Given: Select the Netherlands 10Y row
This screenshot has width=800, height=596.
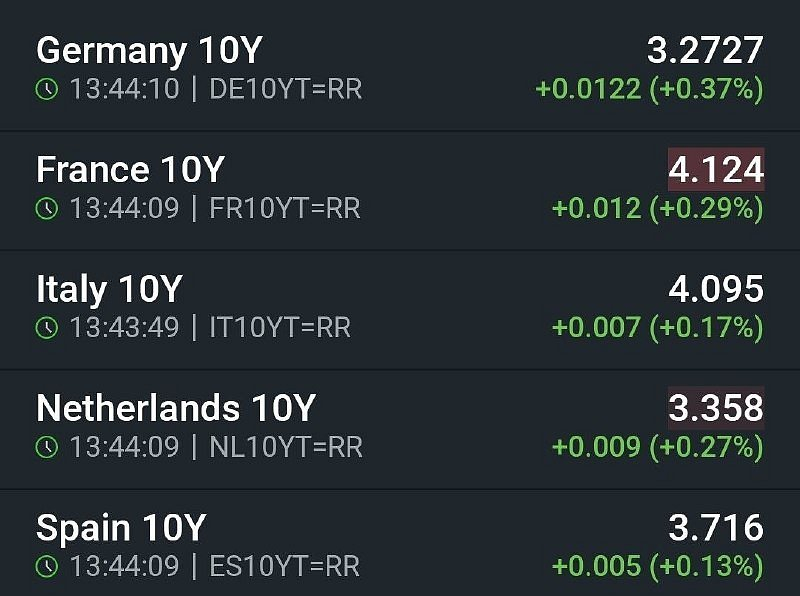Looking at the screenshot, I should click(x=400, y=429).
